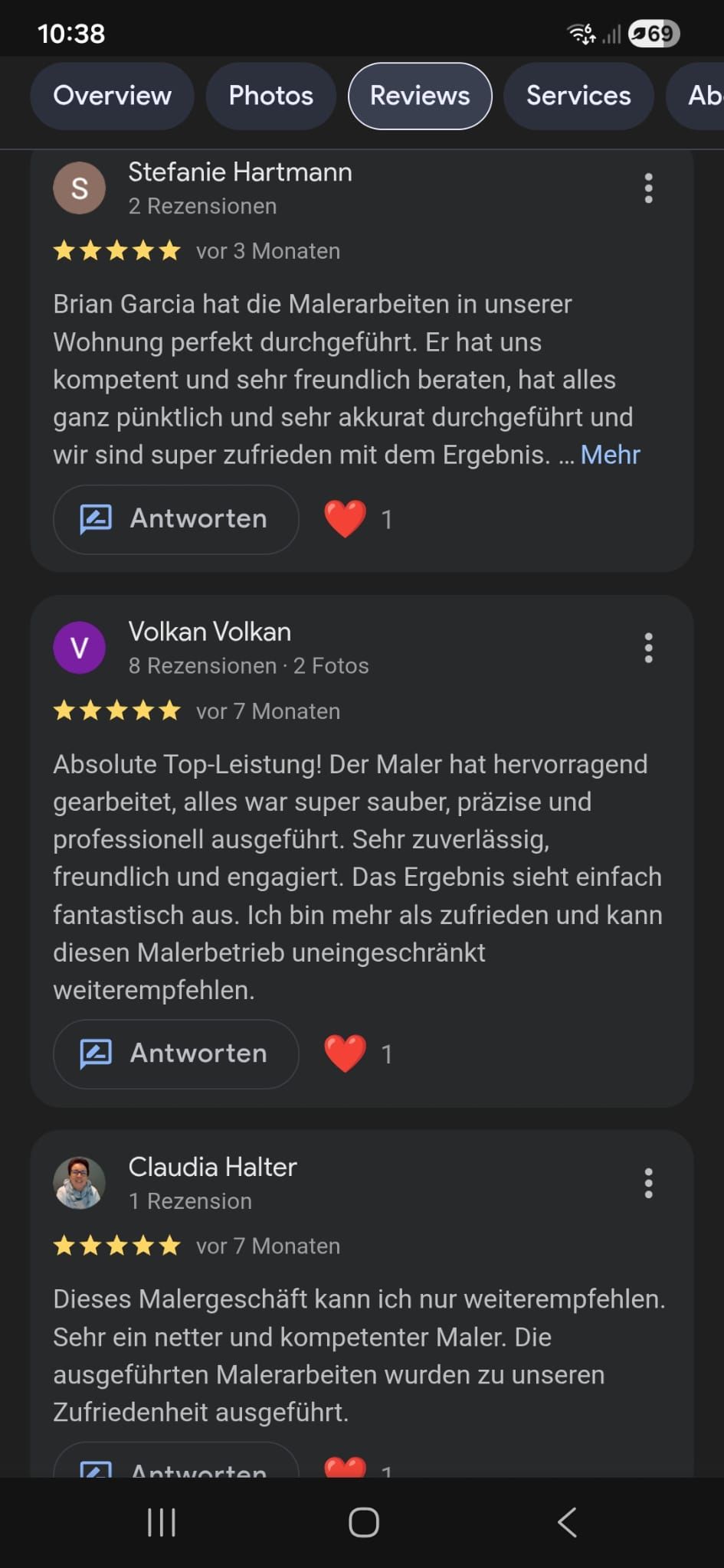Go back with the system back button

tap(567, 1522)
